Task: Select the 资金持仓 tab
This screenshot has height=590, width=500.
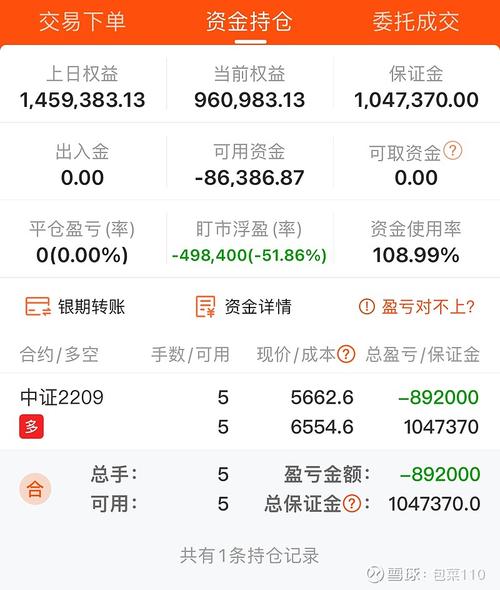Action: click(x=249, y=21)
